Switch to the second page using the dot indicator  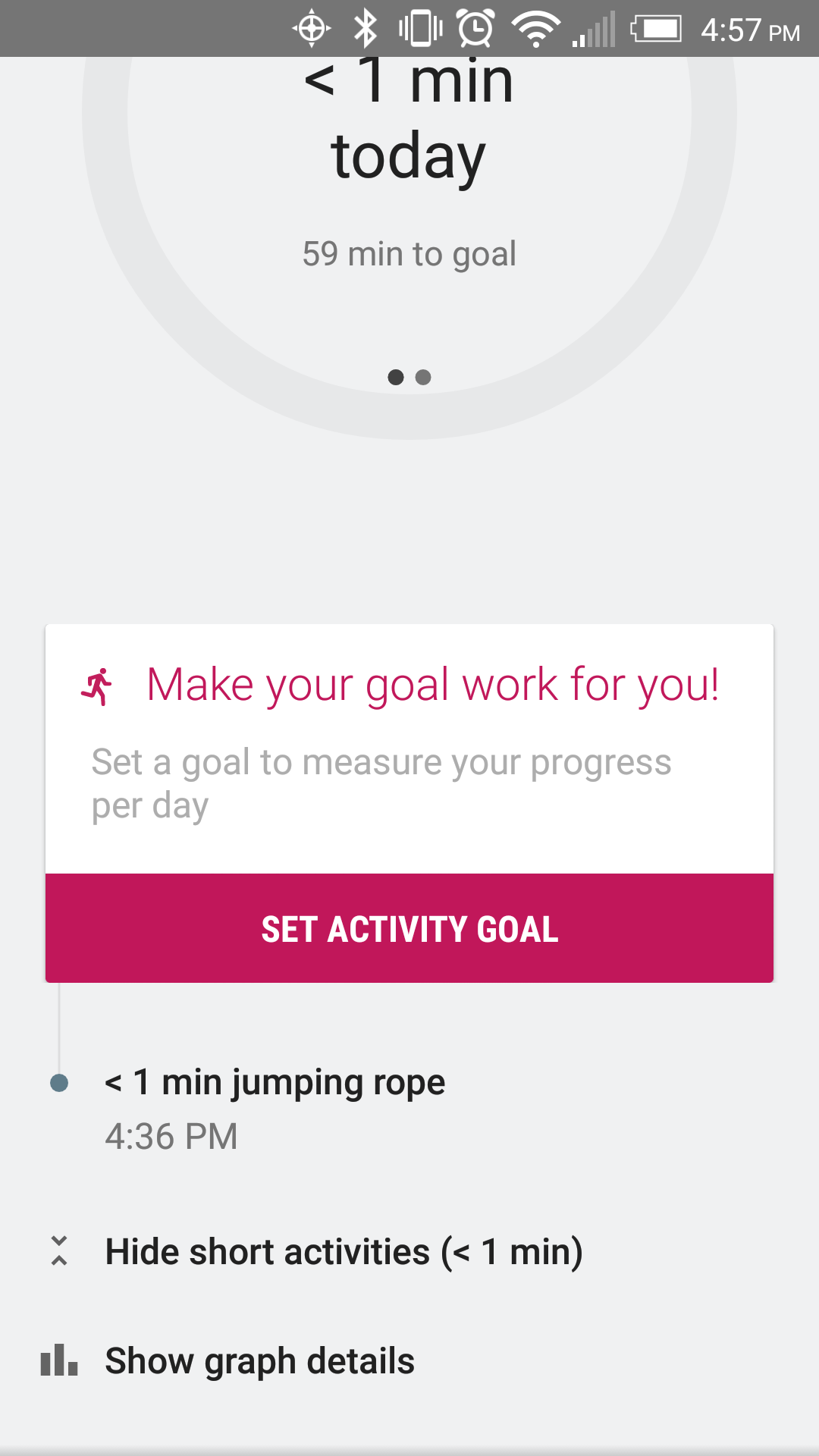click(x=423, y=377)
